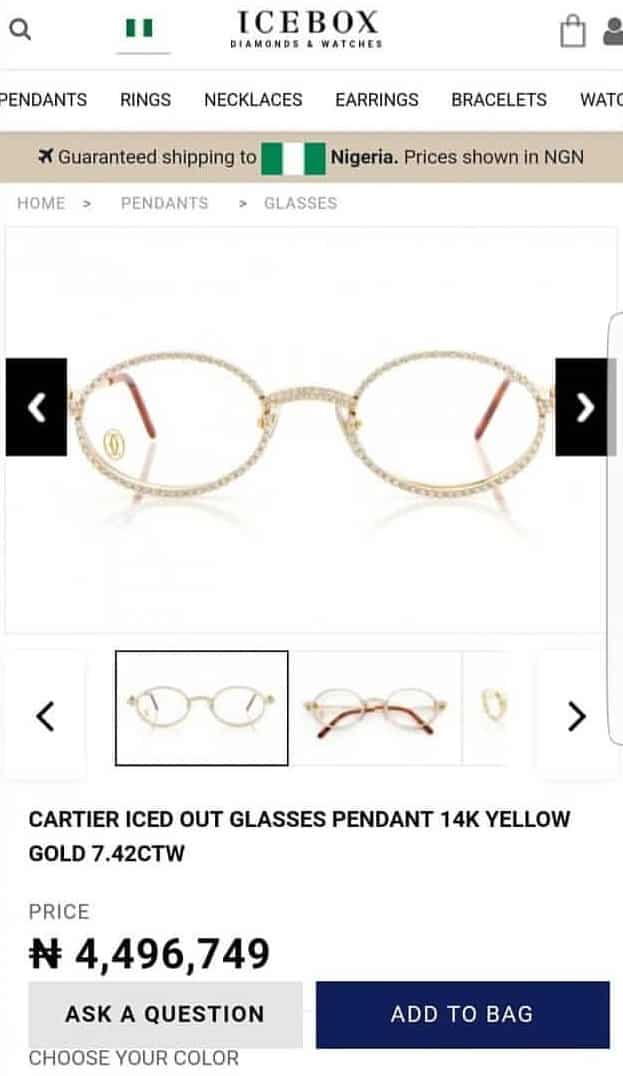Open the search magnifier icon
The width and height of the screenshot is (623, 1076).
tap(20, 29)
